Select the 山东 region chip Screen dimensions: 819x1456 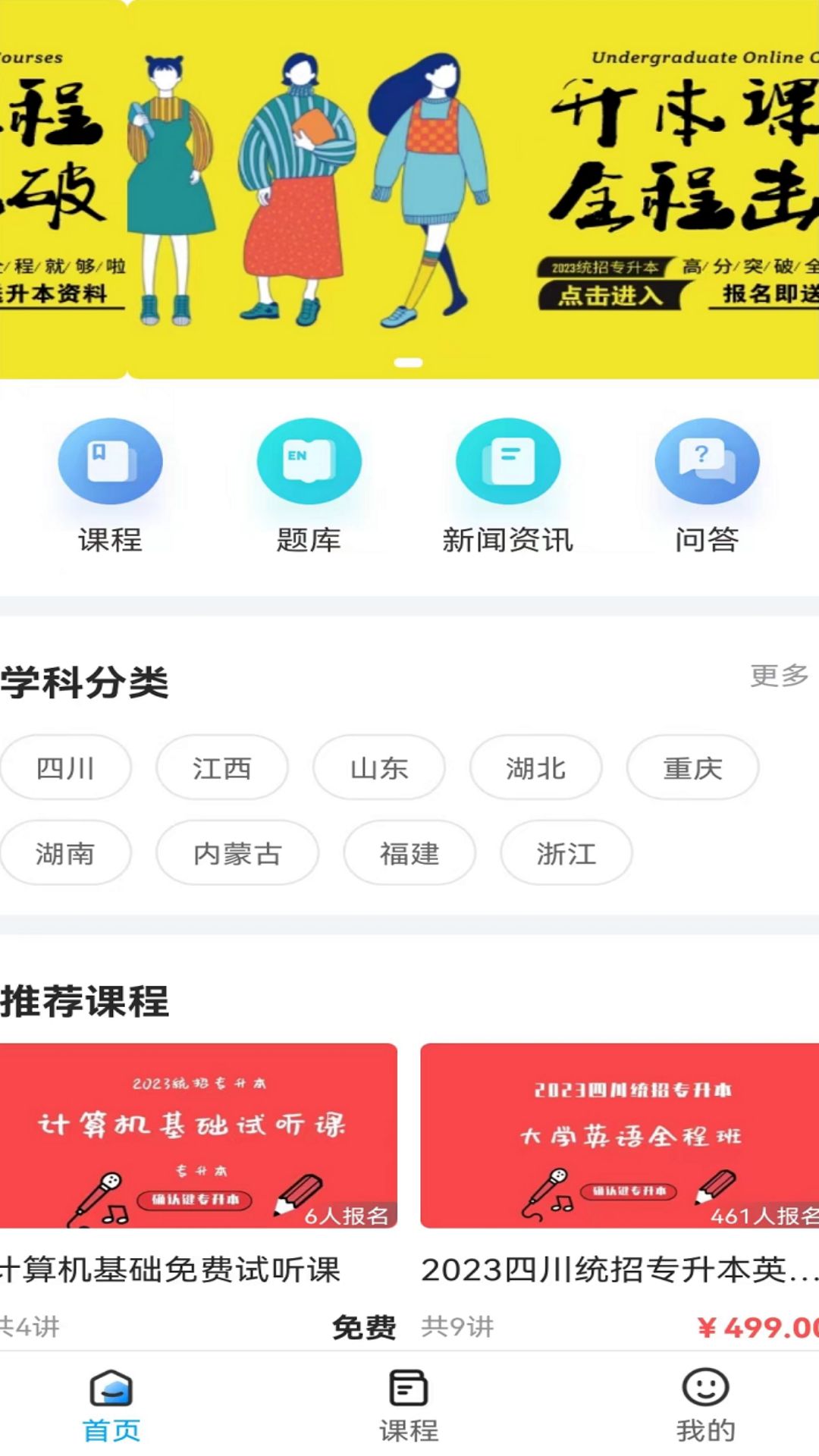(x=380, y=768)
